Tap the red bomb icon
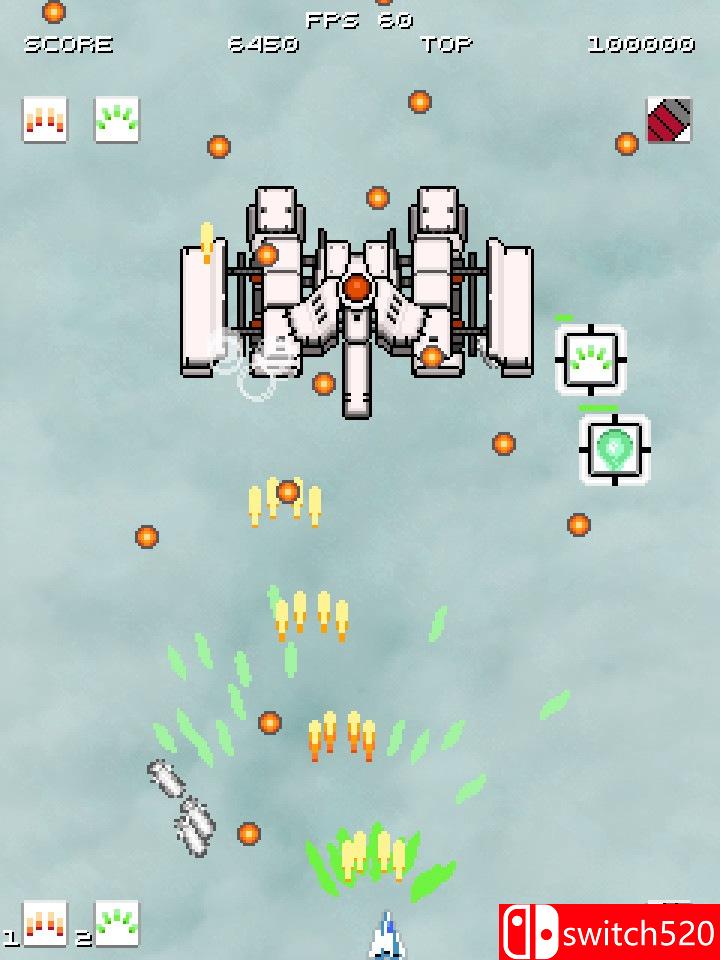This screenshot has width=720, height=960. click(668, 120)
